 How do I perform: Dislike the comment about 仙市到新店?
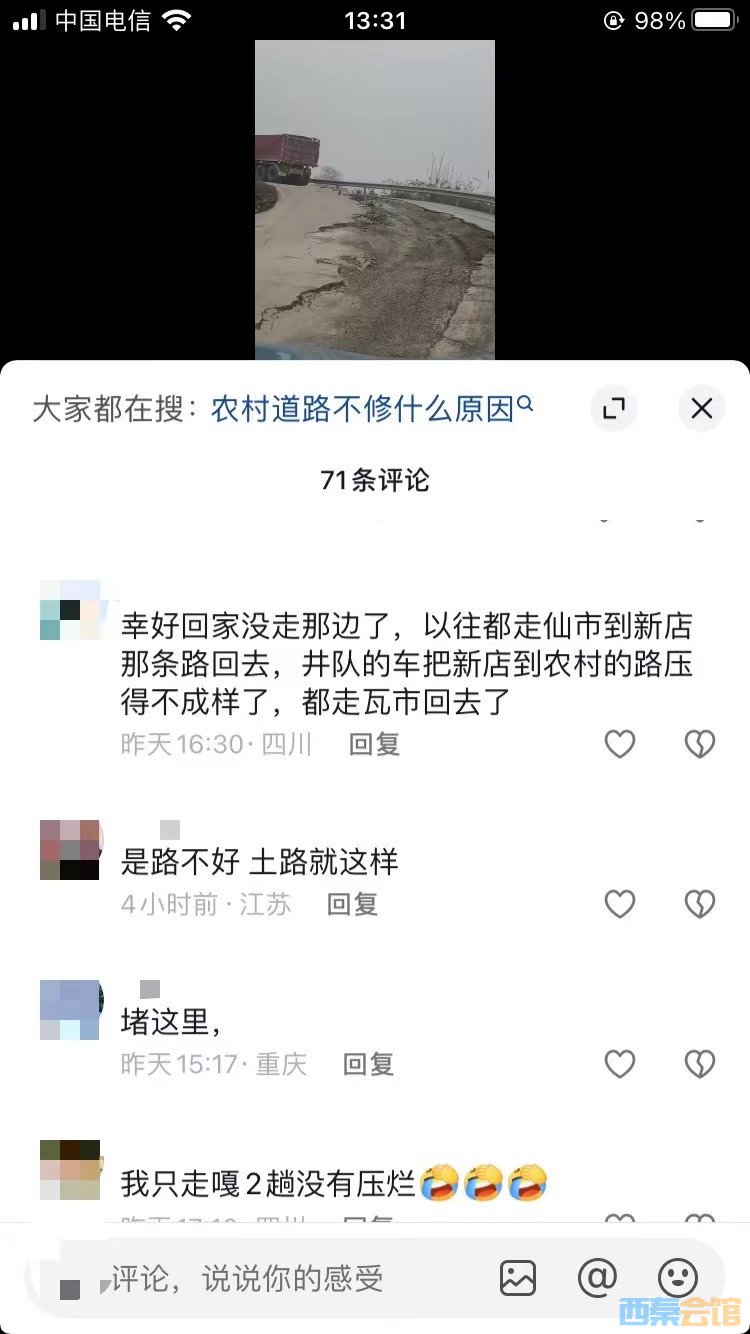[x=699, y=744]
